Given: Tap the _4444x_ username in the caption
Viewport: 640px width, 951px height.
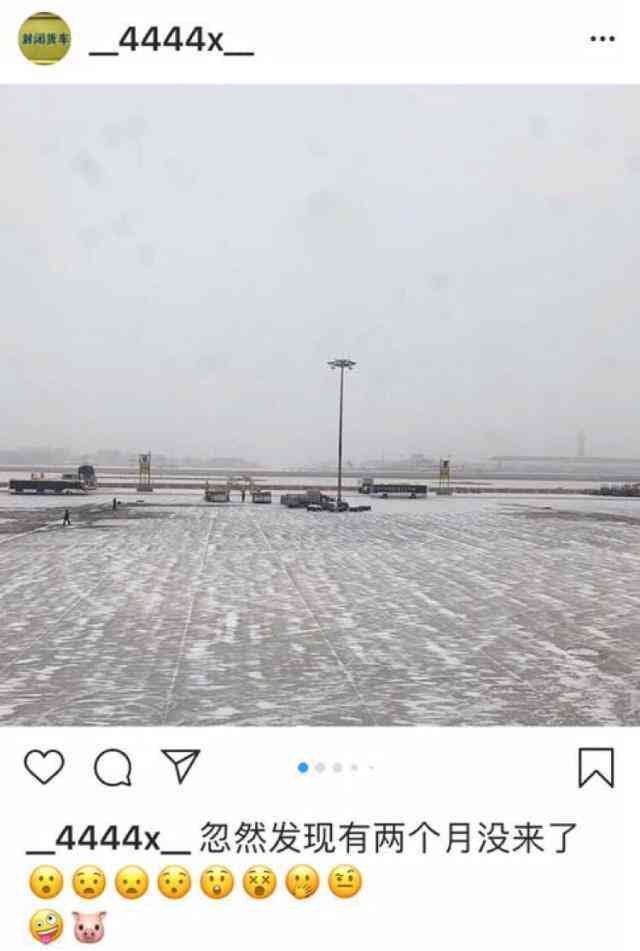Looking at the screenshot, I should point(108,838).
